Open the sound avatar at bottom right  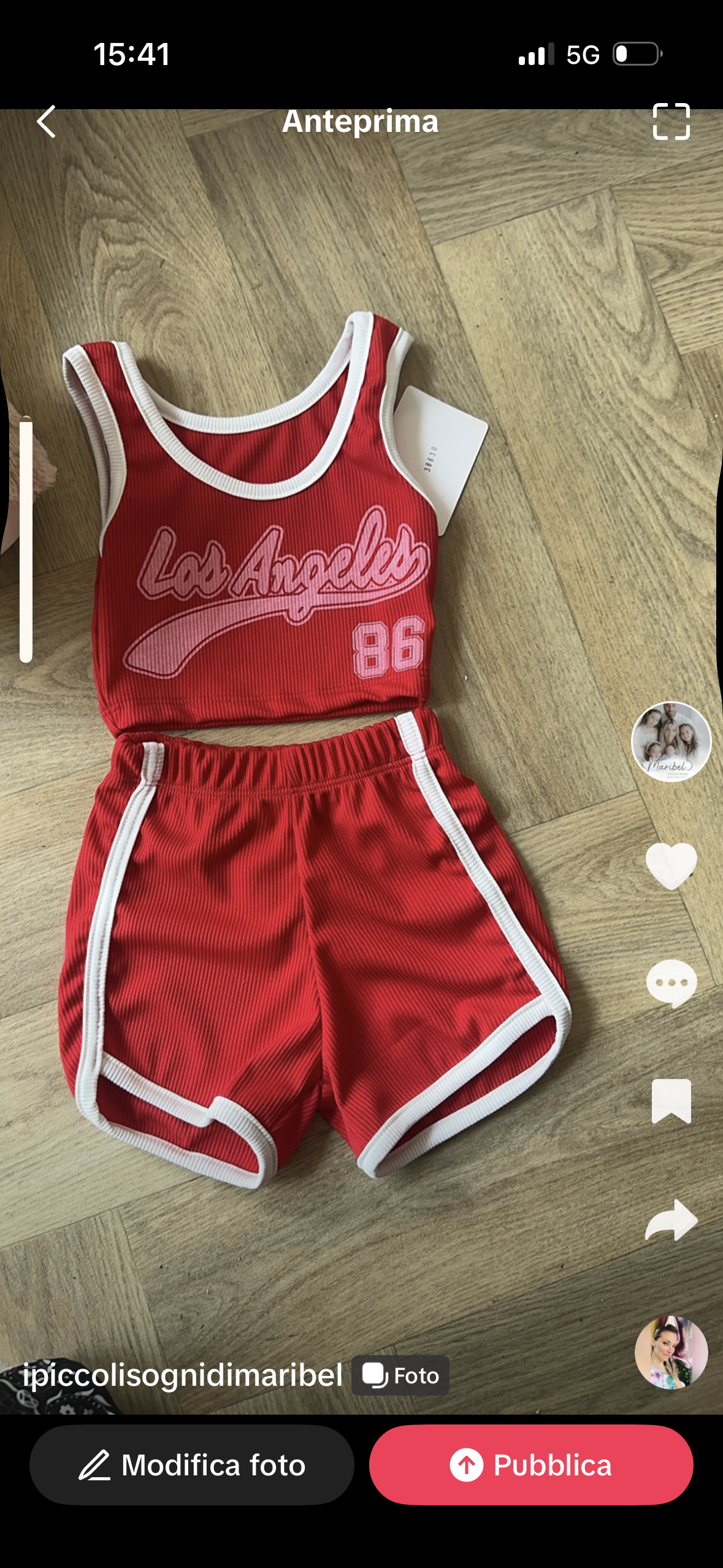[x=671, y=1352]
